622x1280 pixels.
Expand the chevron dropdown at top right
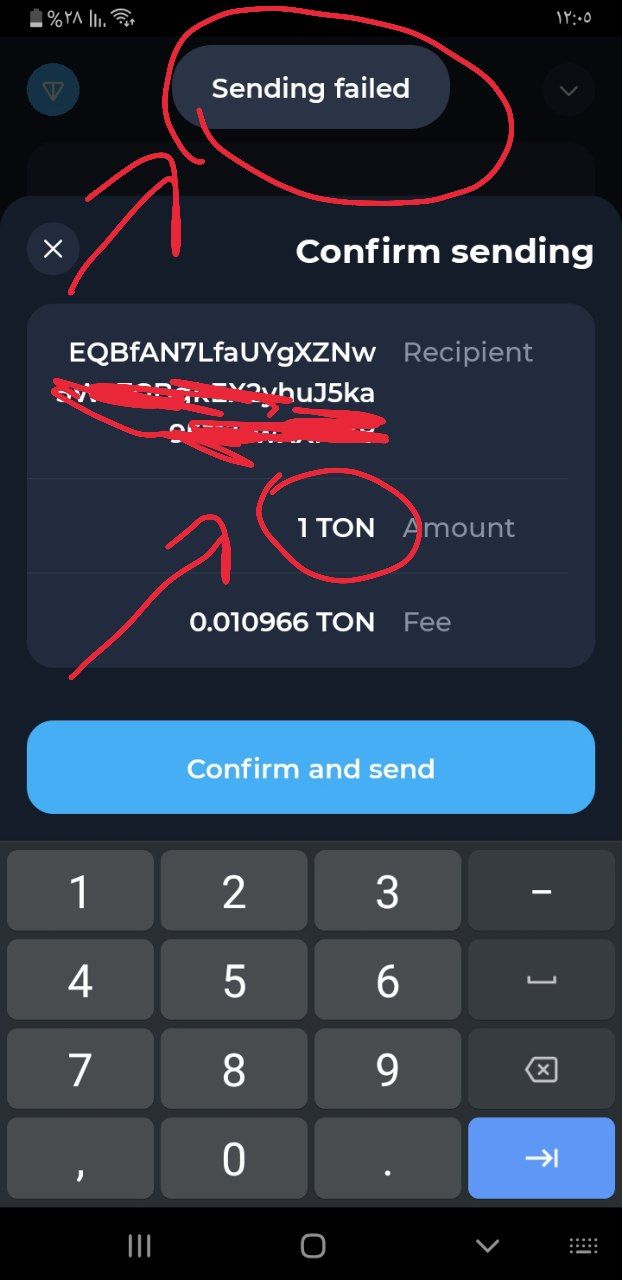coord(568,91)
